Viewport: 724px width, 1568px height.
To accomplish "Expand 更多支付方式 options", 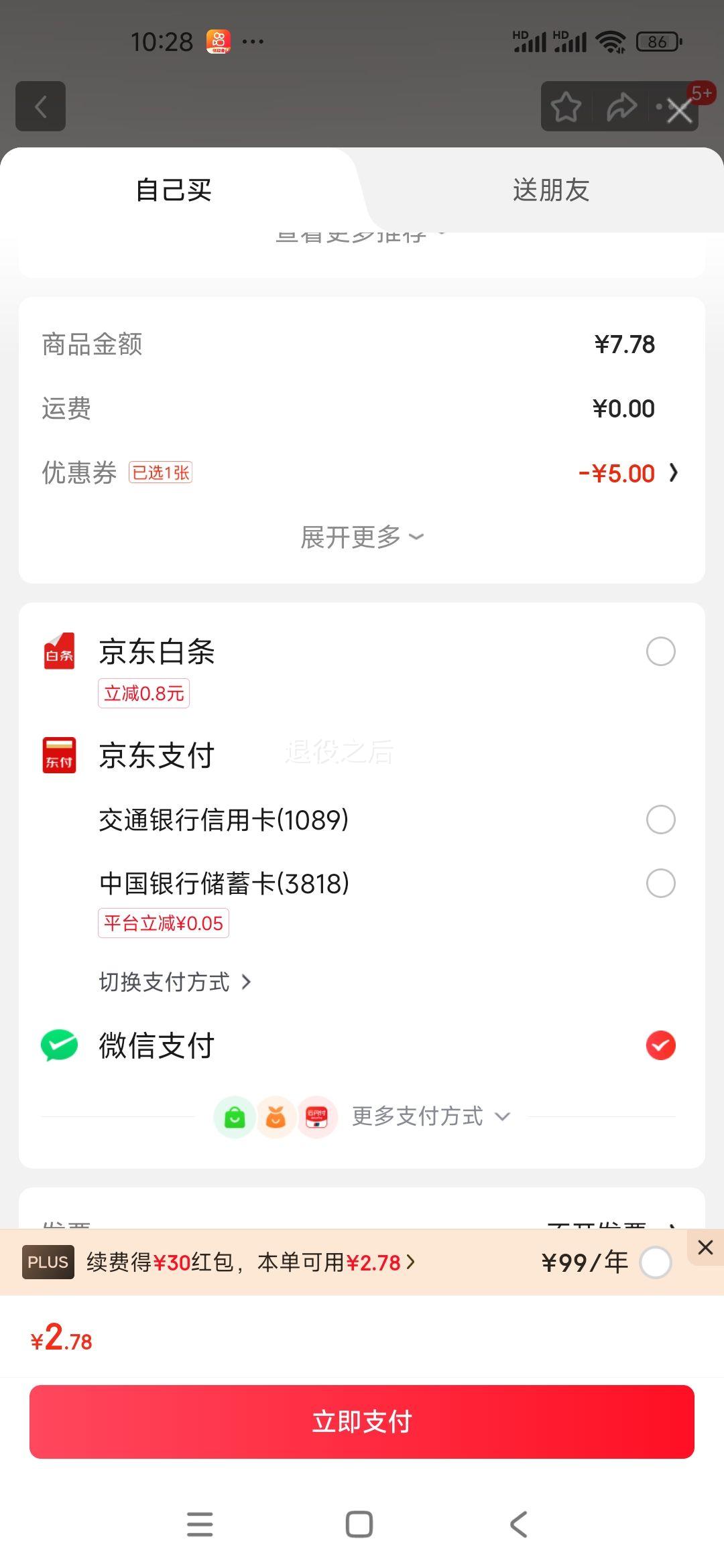I will [431, 1116].
